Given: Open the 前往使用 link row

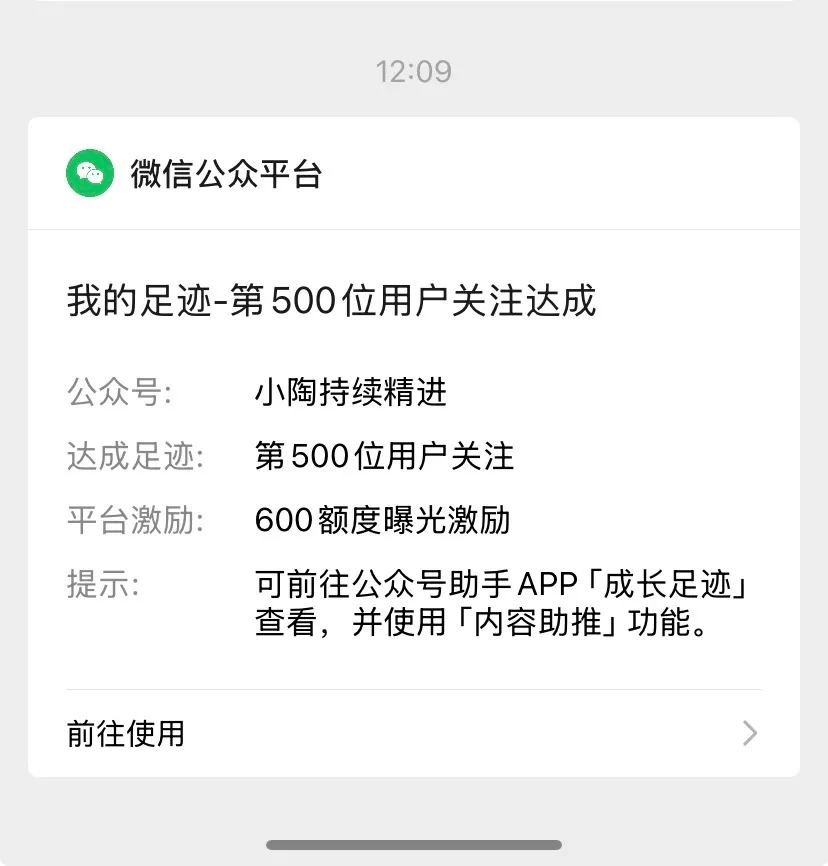Looking at the screenshot, I should [413, 734].
